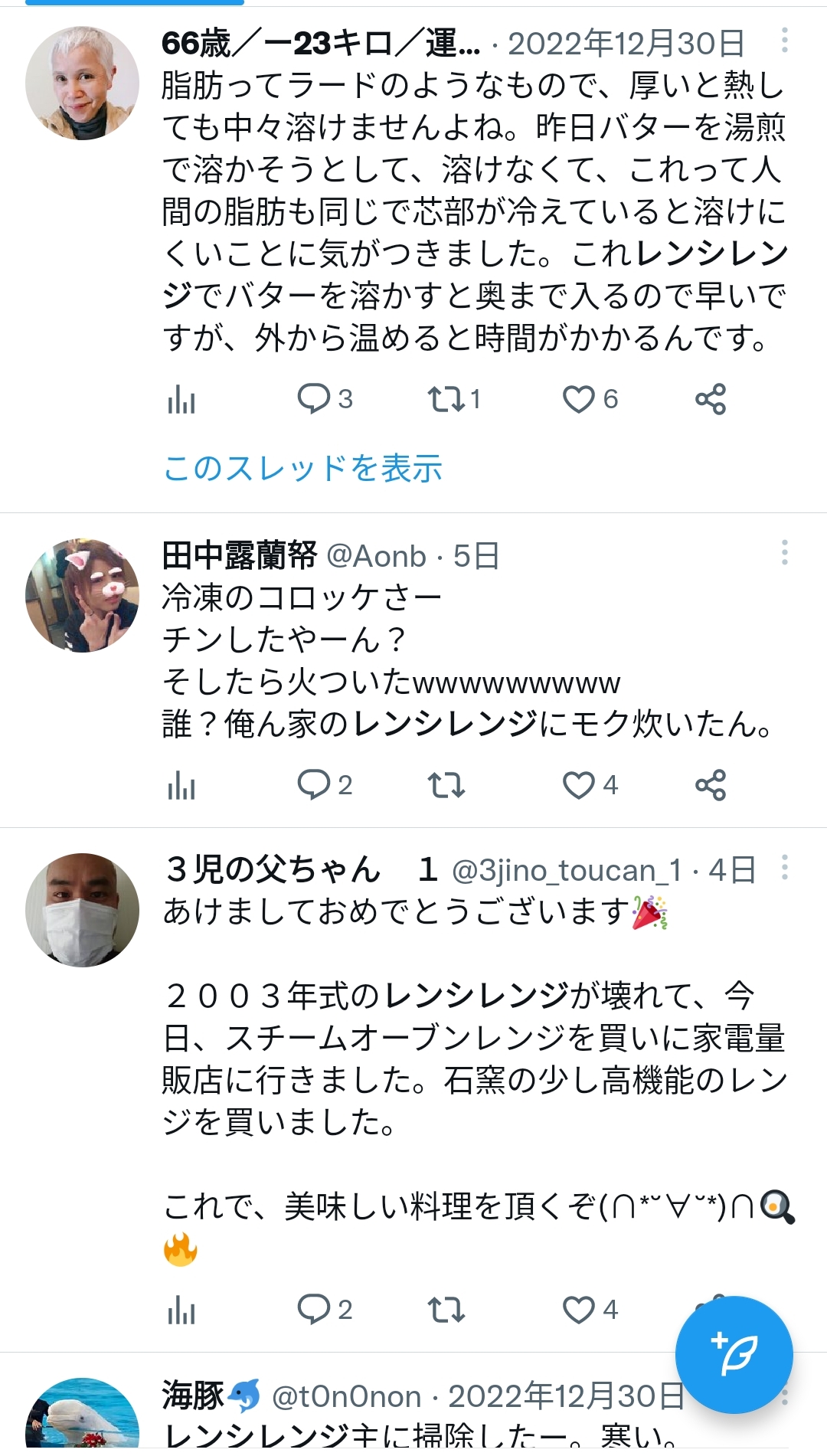The height and width of the screenshot is (1456, 827).
Task: Share 田中露蘭帑's tweet
Action: click(710, 785)
